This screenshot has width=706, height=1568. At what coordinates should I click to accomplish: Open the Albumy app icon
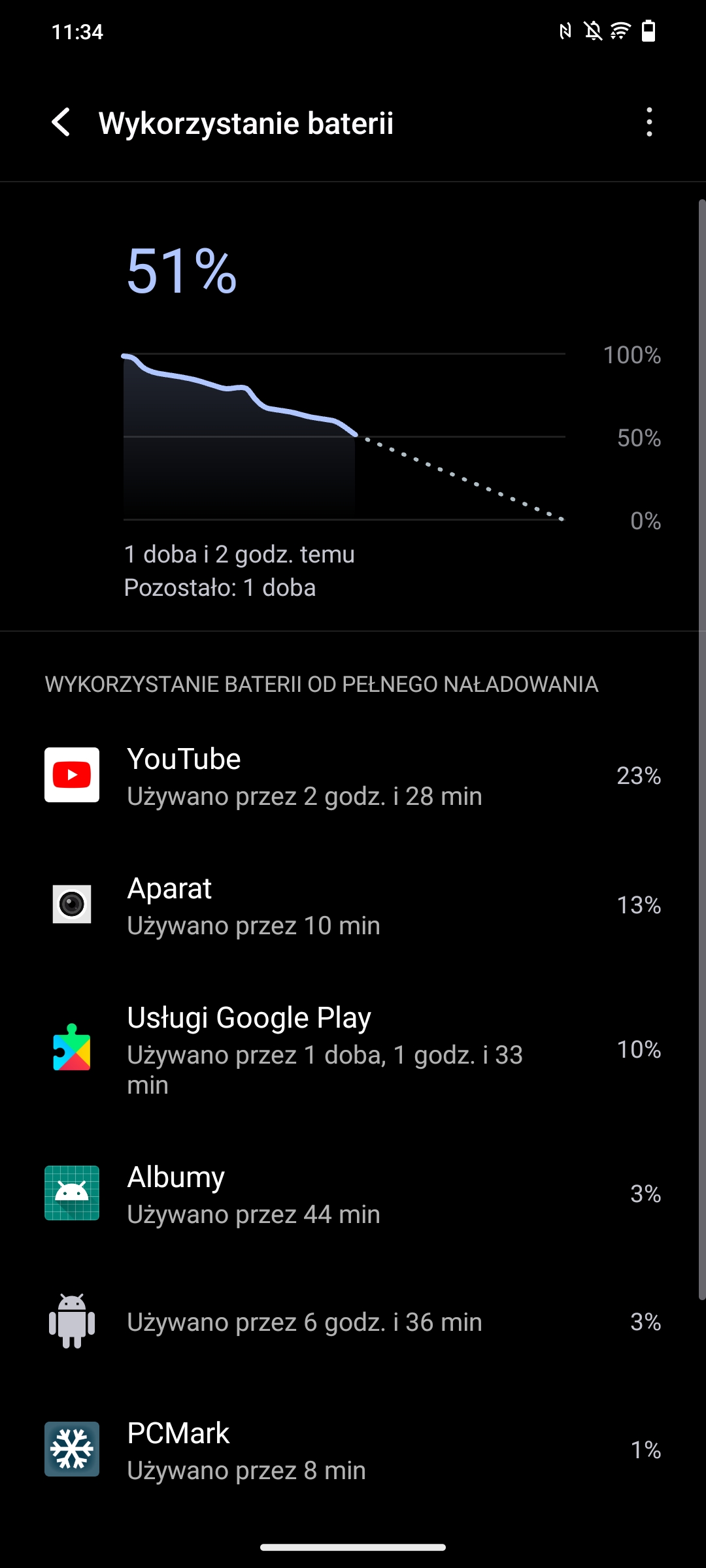72,1193
